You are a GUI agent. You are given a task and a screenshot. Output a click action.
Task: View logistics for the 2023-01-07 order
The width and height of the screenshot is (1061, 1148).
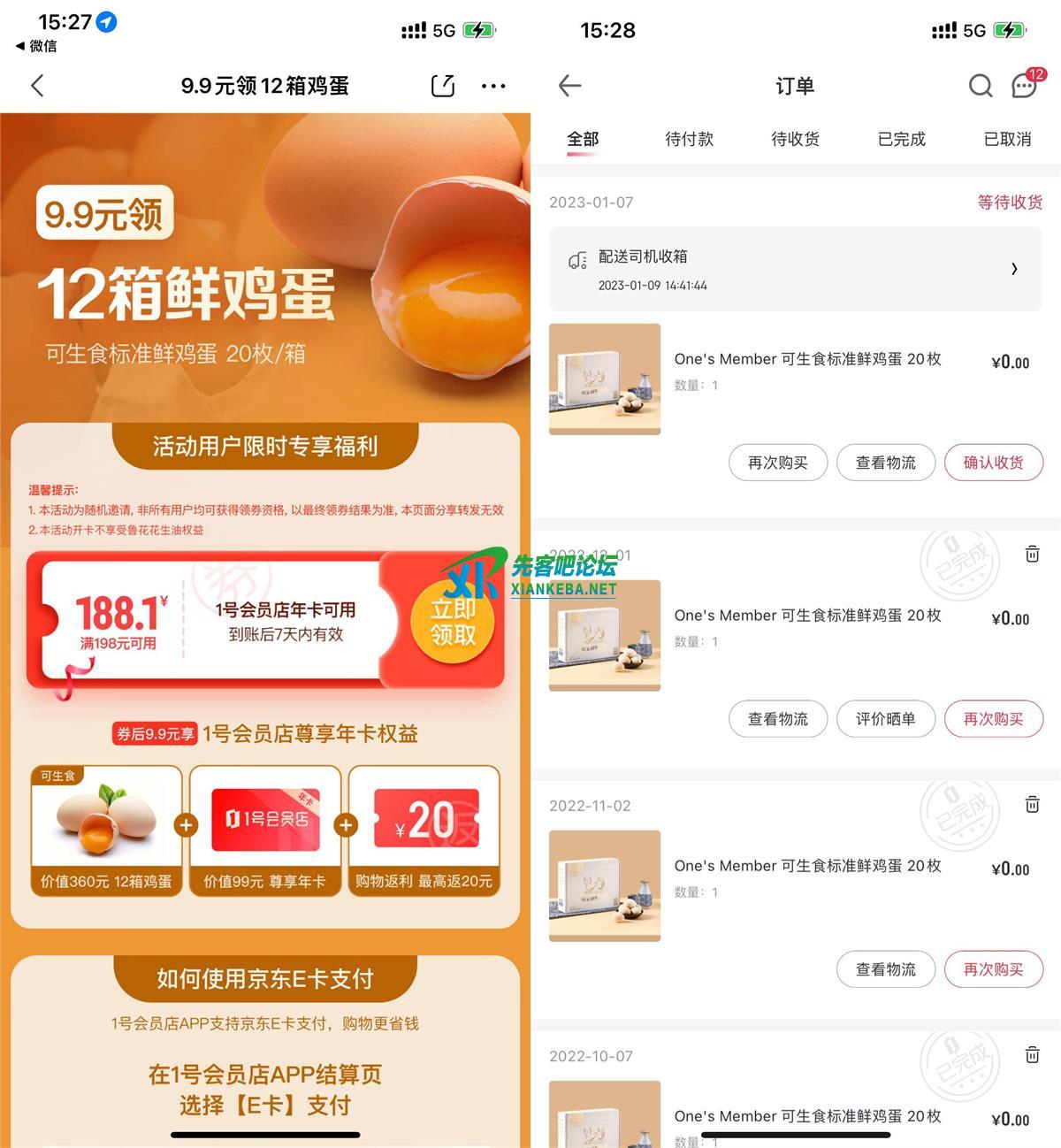885,463
